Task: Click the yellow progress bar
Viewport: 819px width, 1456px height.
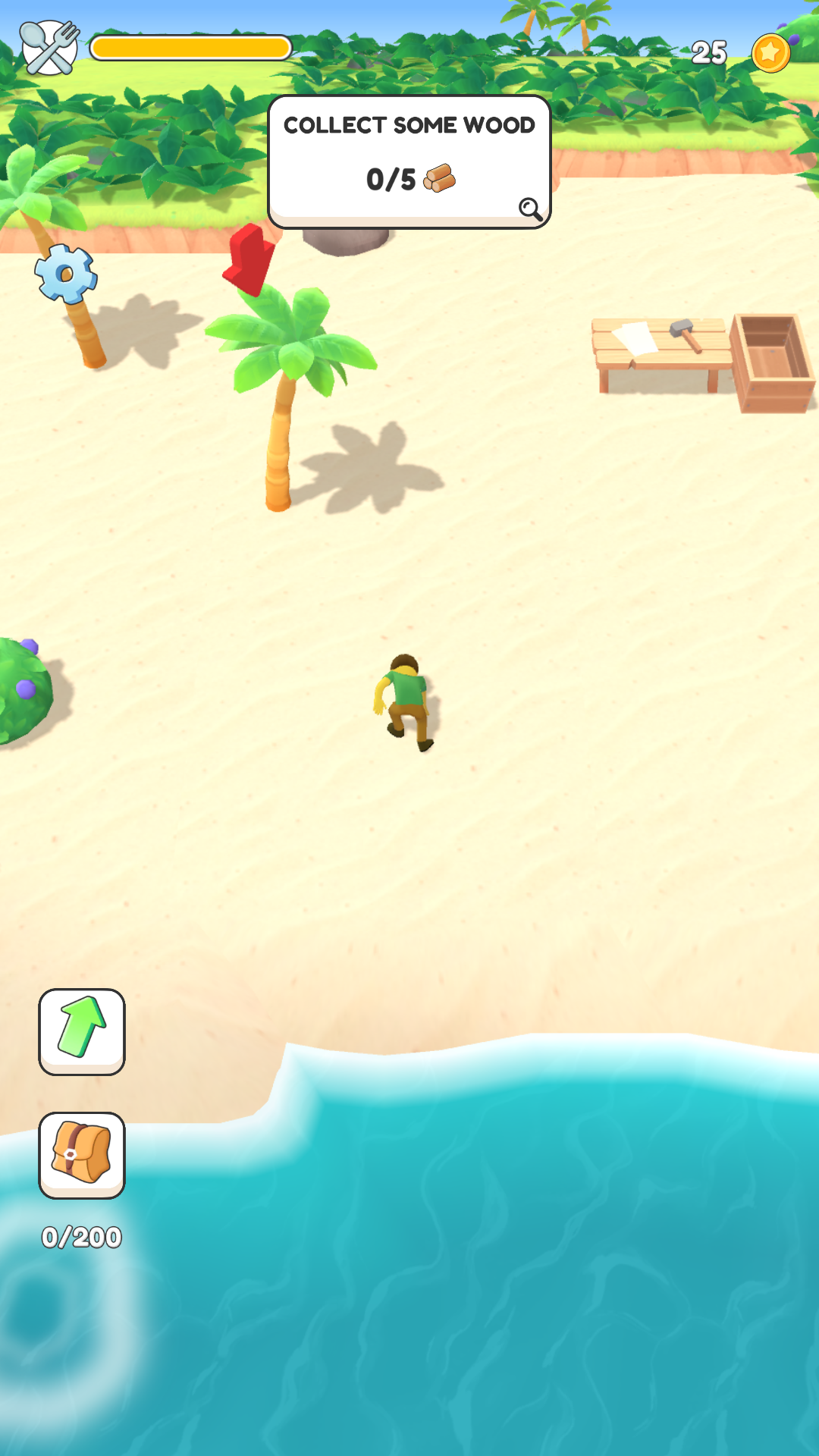Action: coord(190,47)
